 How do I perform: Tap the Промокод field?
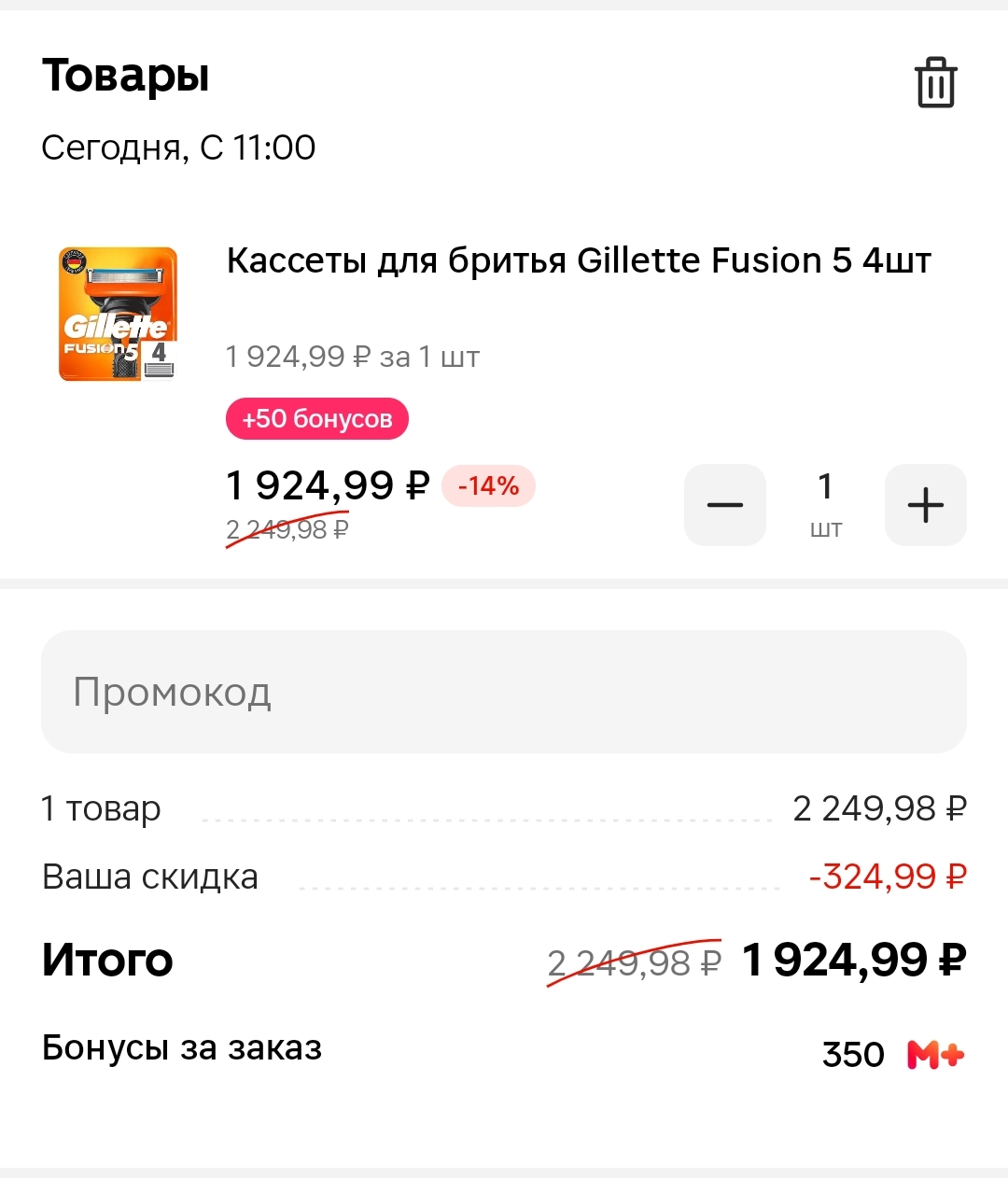504,692
